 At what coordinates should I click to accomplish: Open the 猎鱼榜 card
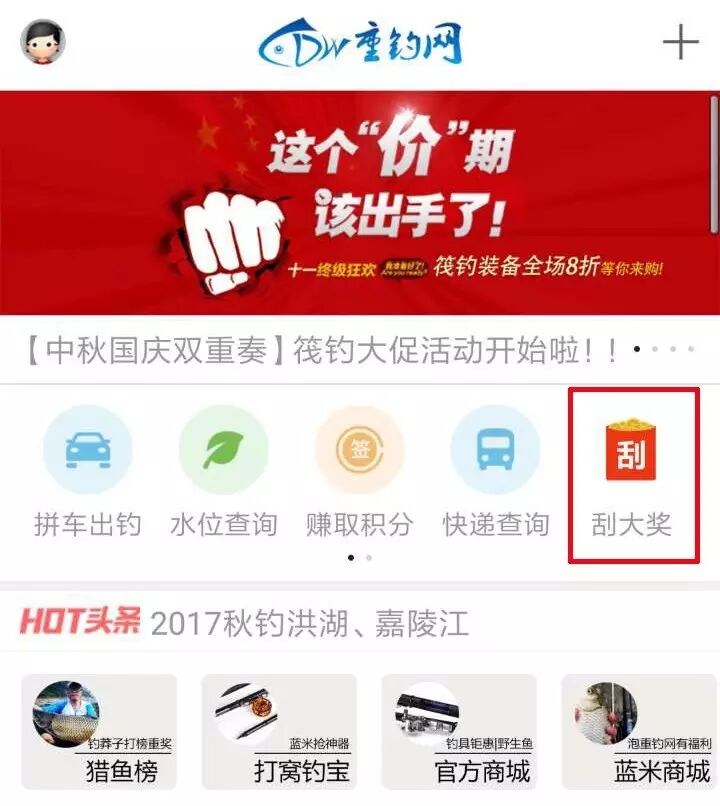point(99,732)
